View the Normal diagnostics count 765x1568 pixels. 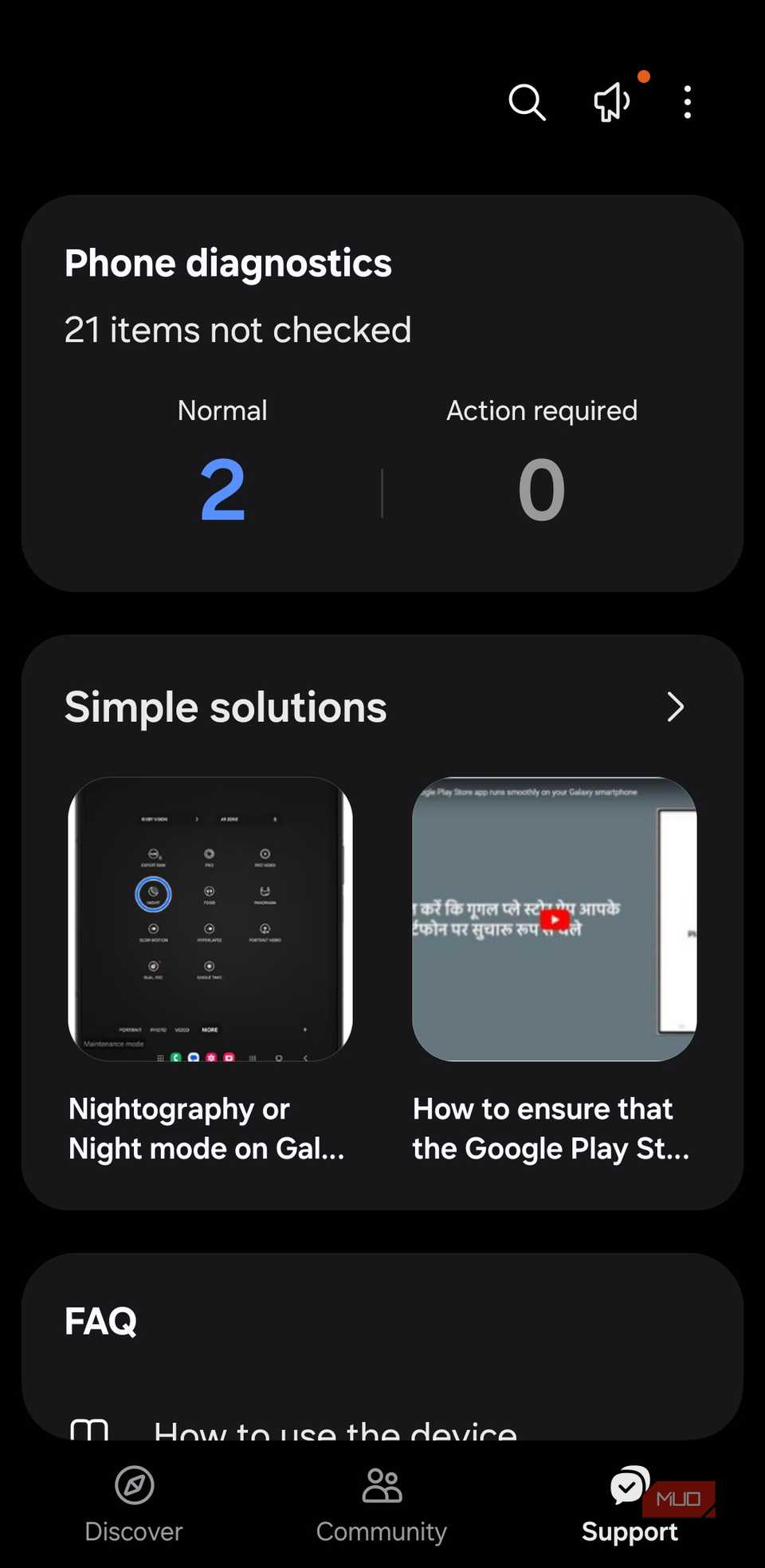(222, 489)
